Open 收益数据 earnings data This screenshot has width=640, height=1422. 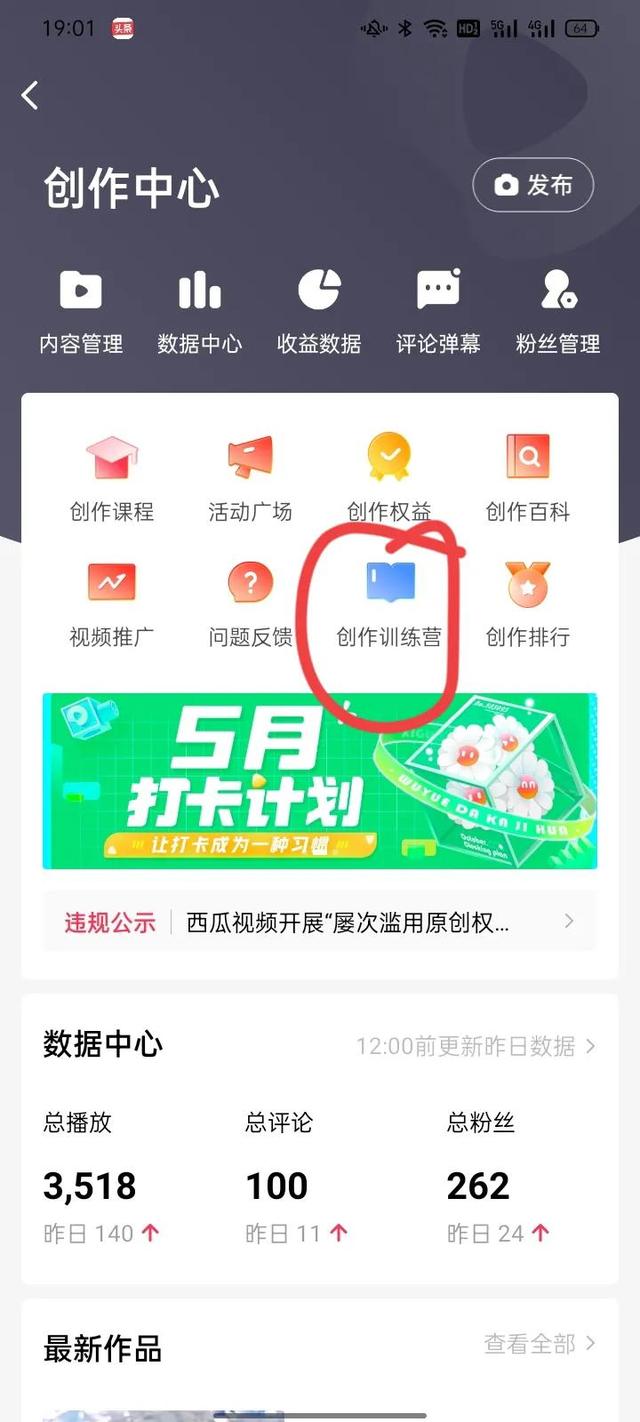click(x=319, y=311)
